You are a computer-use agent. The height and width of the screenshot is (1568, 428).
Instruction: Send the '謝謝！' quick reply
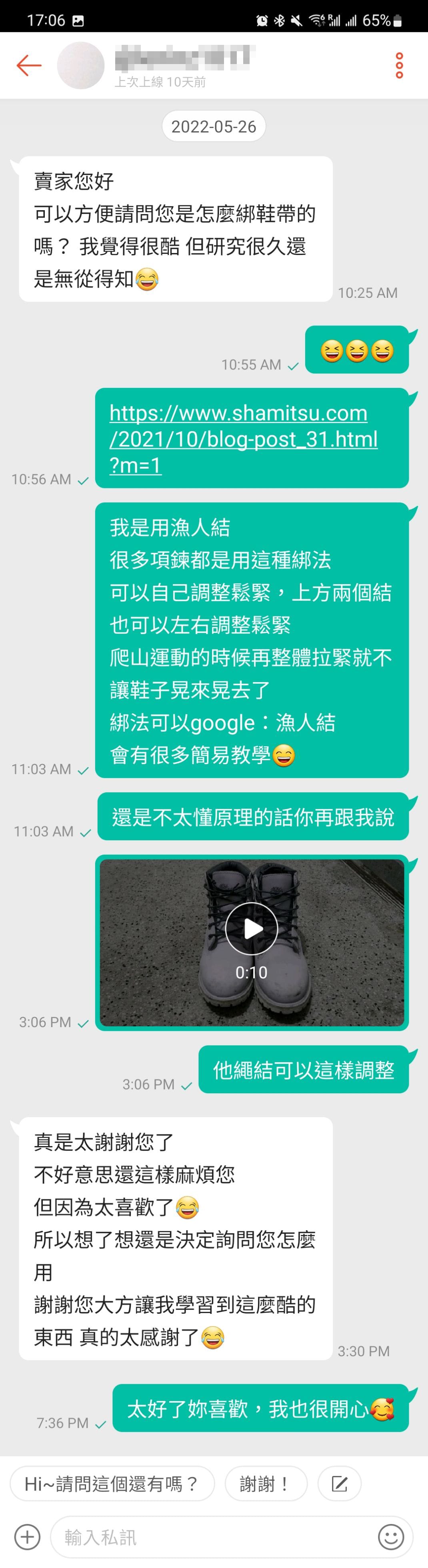pos(265,1484)
